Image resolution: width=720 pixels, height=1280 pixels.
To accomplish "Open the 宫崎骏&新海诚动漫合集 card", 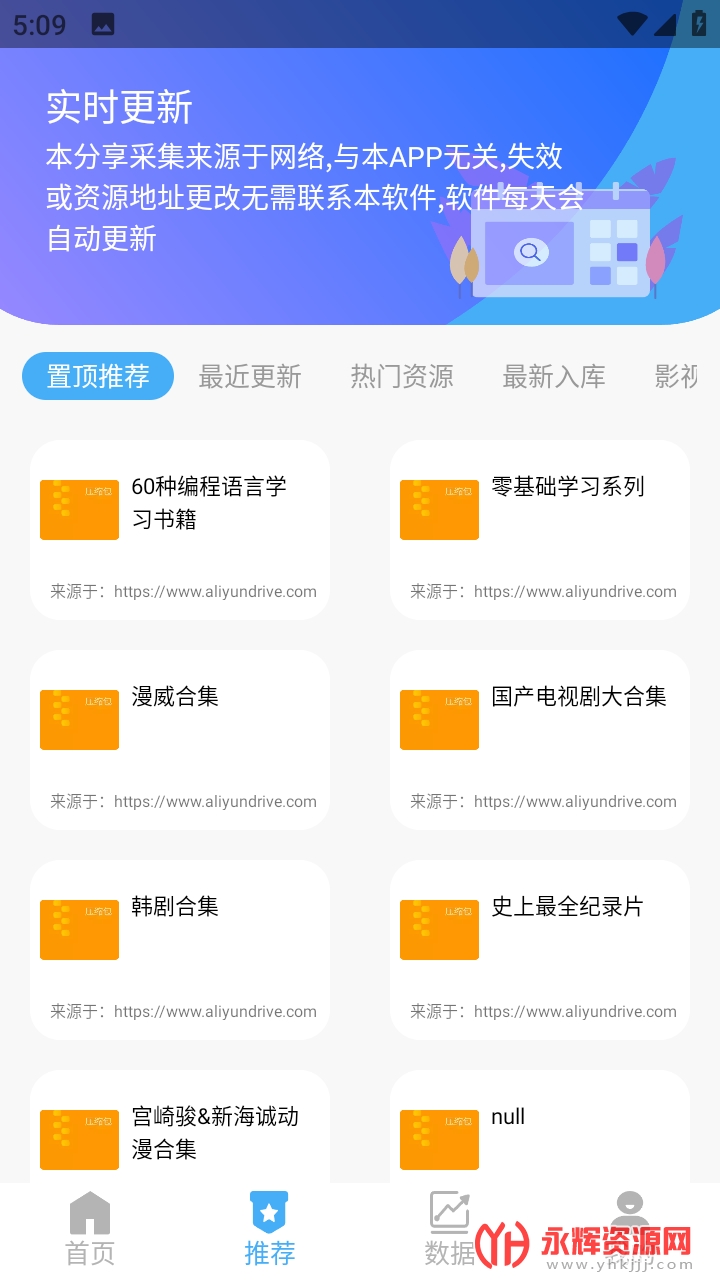I will [x=180, y=1130].
